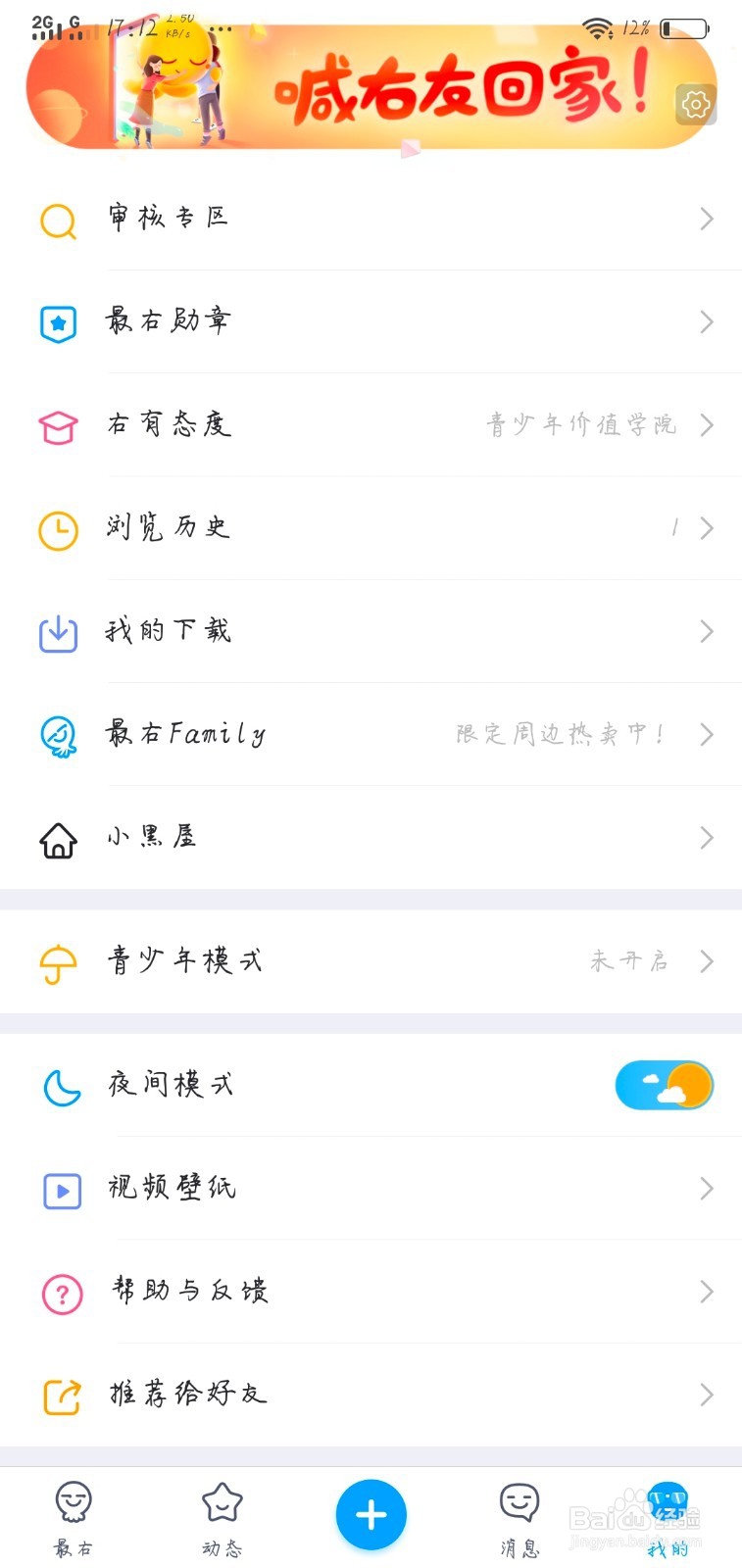Open the 视频壁纸 video icon
This screenshot has width=742, height=1568.
pos(61,1190)
